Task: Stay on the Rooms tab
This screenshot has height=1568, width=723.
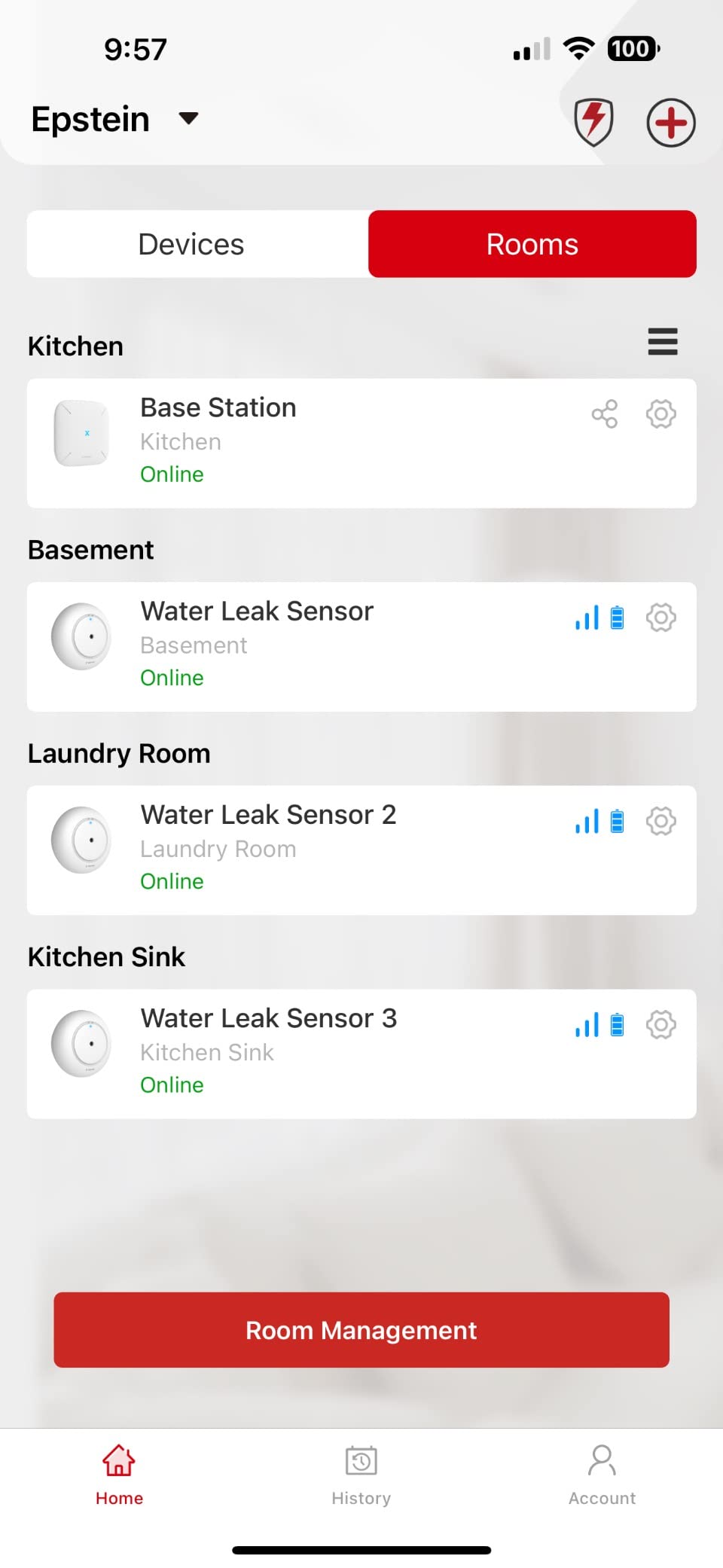Action: (532, 244)
